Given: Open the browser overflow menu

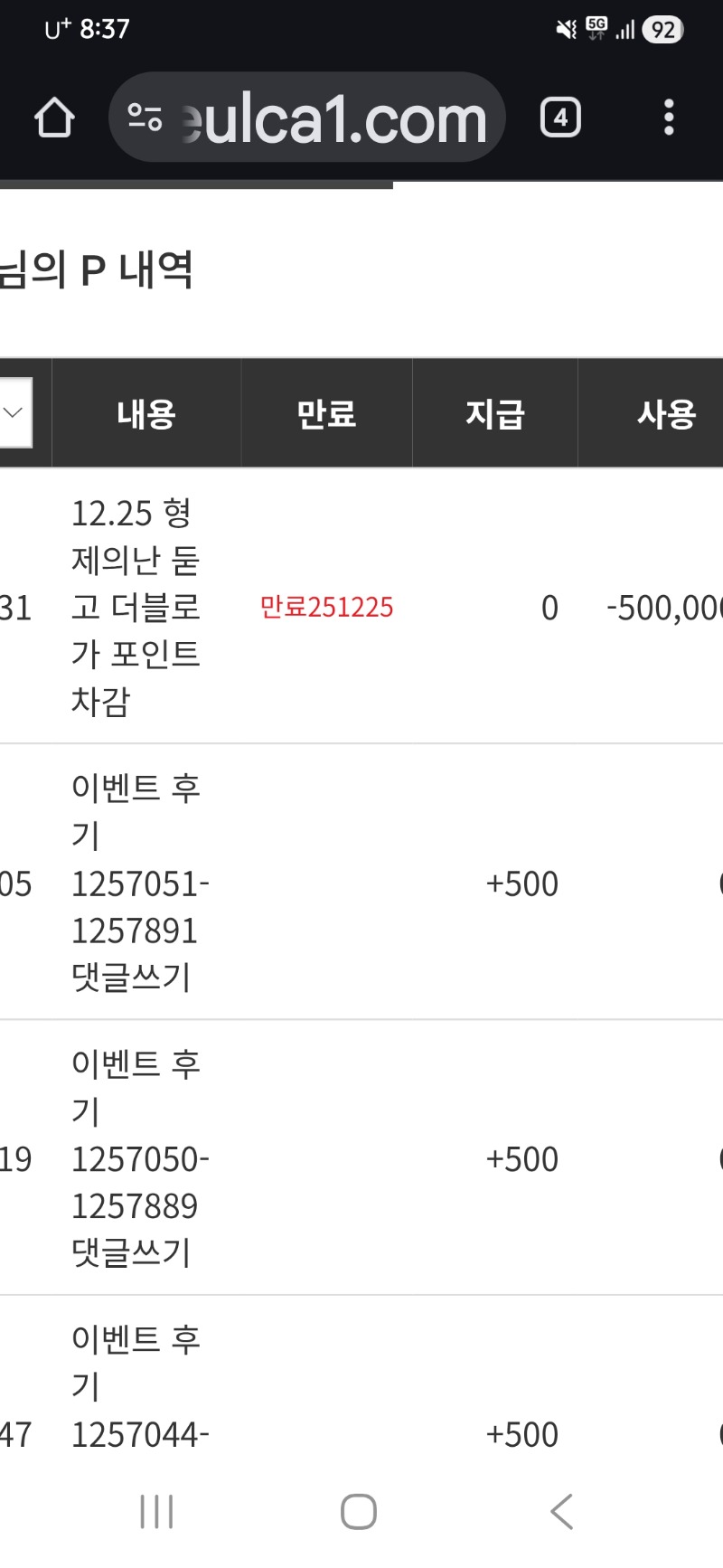Looking at the screenshot, I should coord(669,118).
